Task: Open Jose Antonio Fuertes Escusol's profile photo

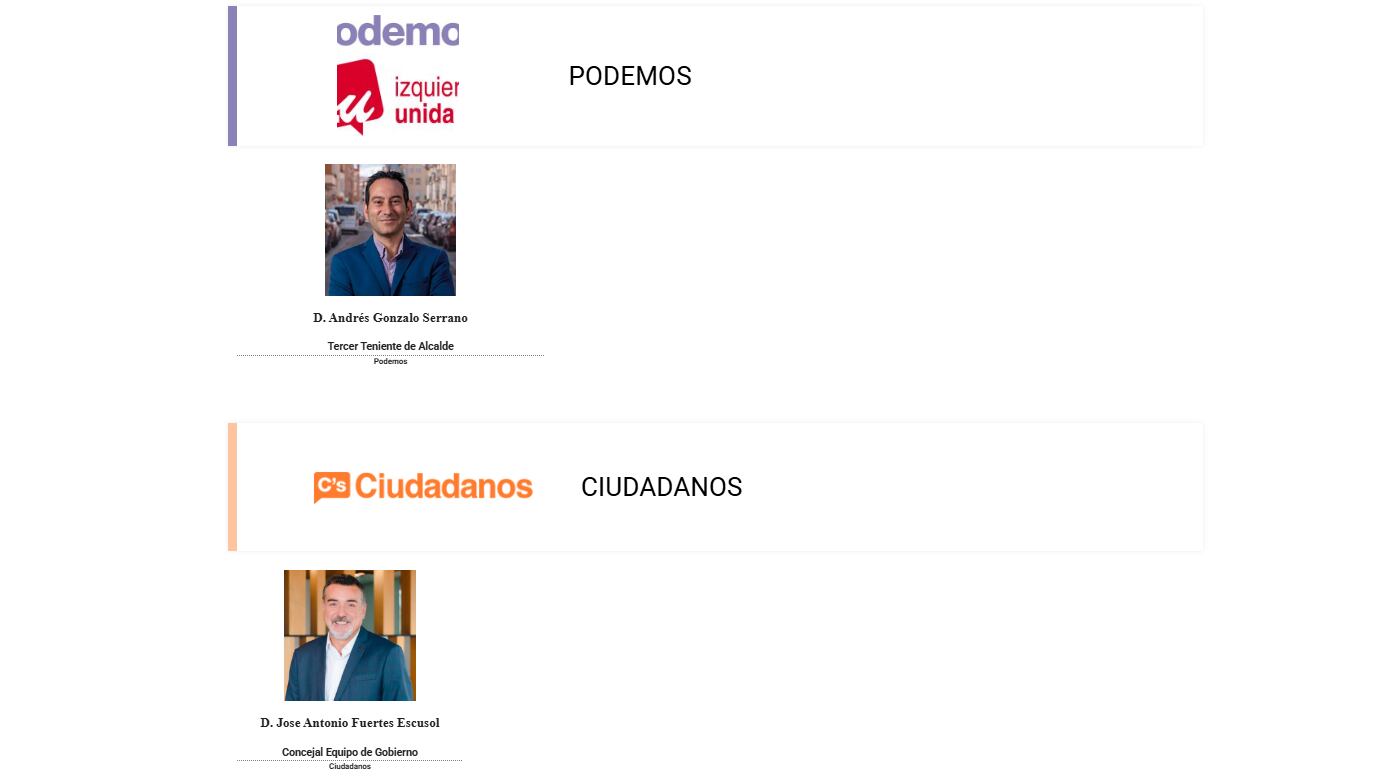Action: pos(349,635)
